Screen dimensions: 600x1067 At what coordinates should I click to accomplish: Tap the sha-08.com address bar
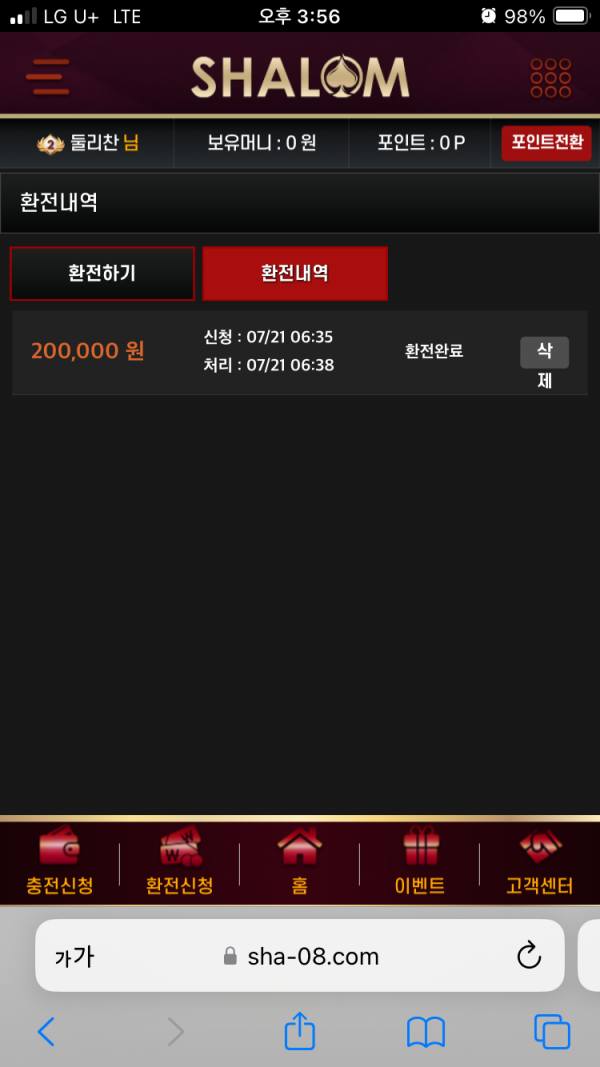pos(300,957)
